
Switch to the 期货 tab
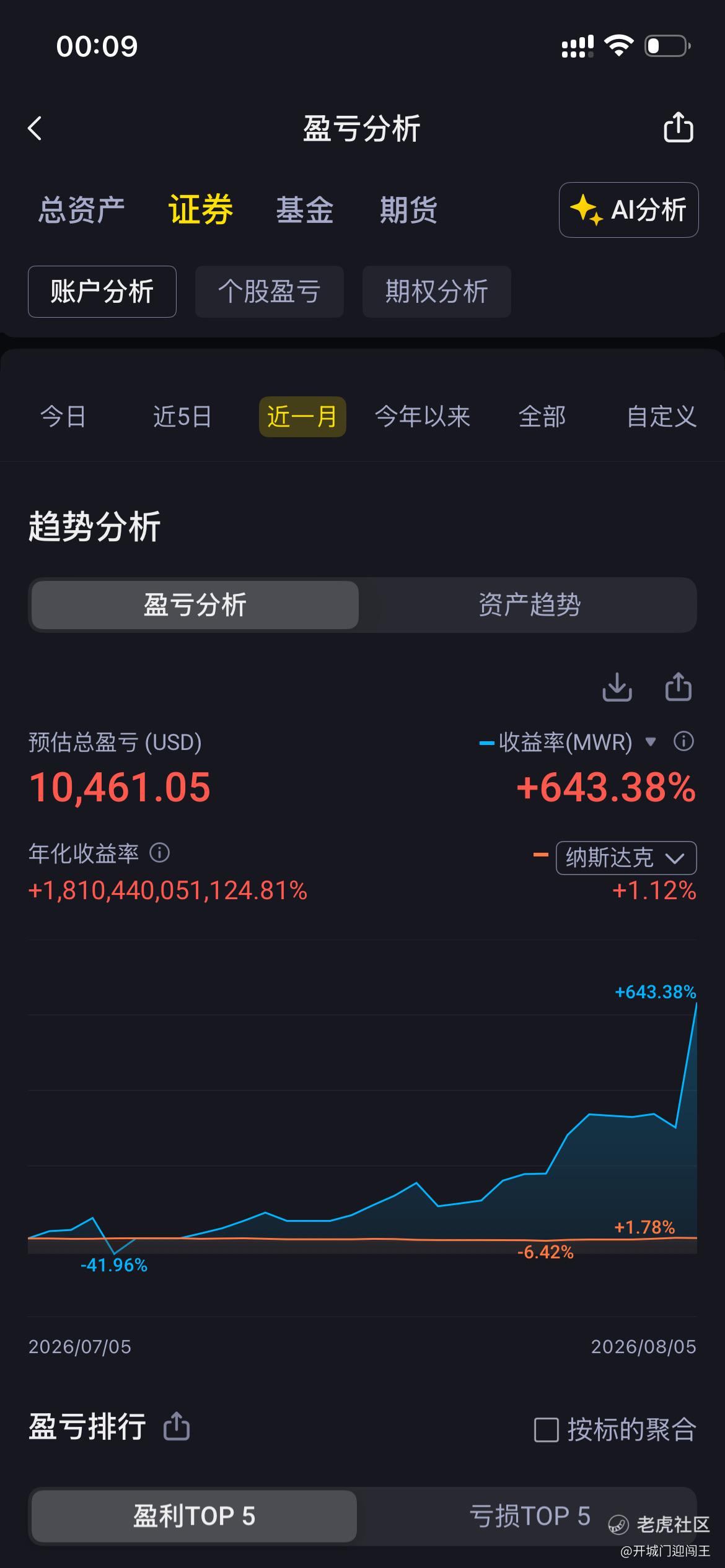click(408, 210)
